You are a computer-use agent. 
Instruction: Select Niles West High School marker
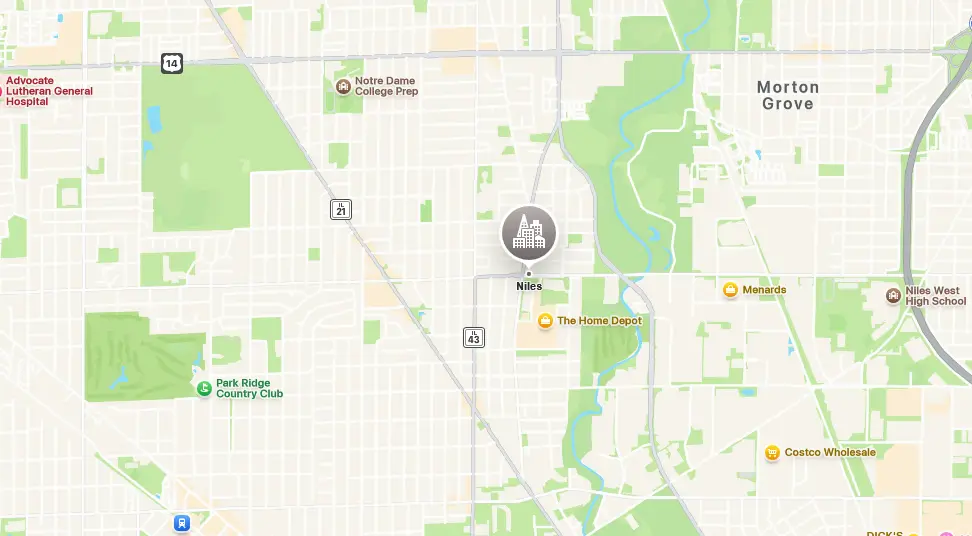tap(893, 296)
